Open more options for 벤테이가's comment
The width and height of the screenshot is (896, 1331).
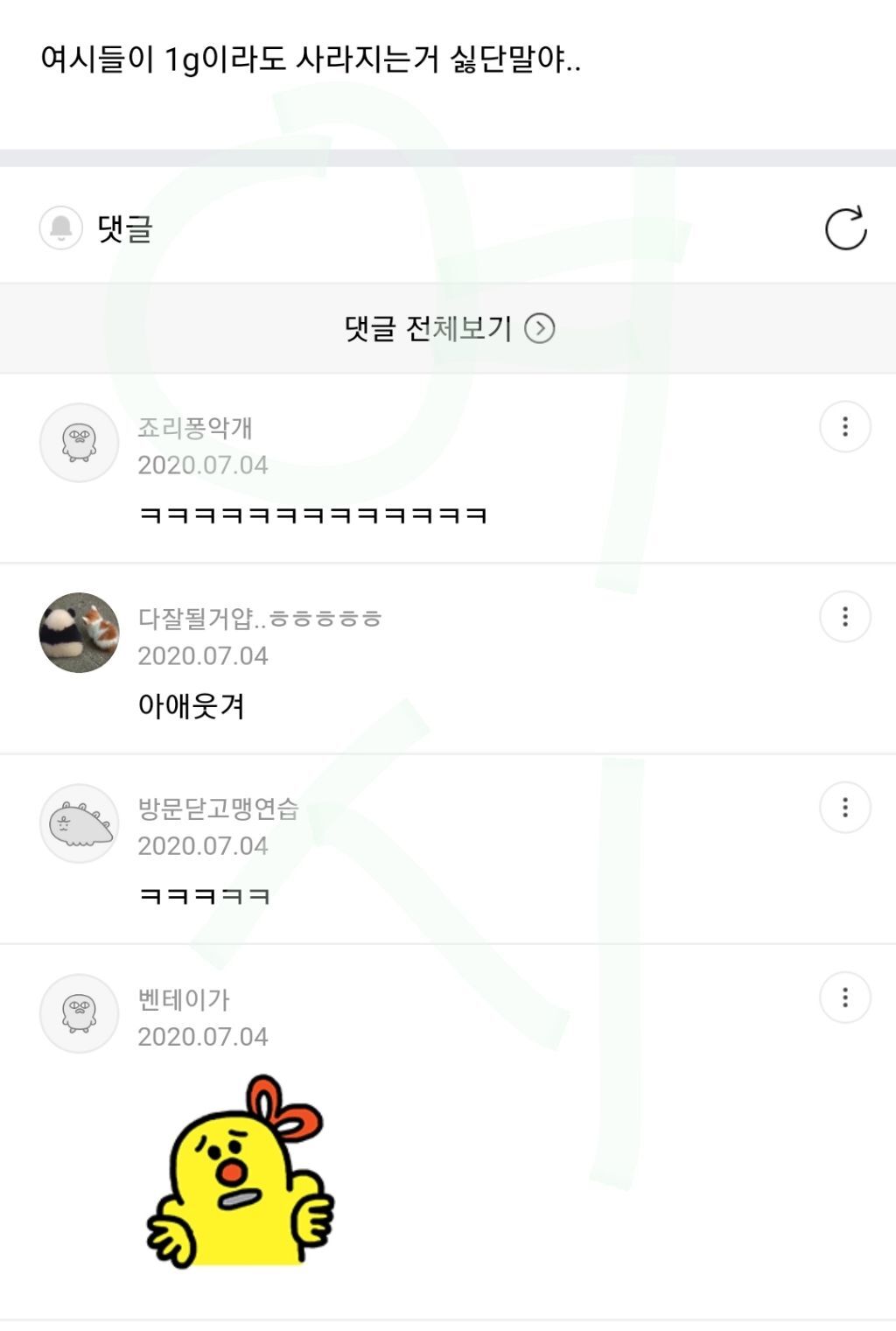click(x=844, y=998)
